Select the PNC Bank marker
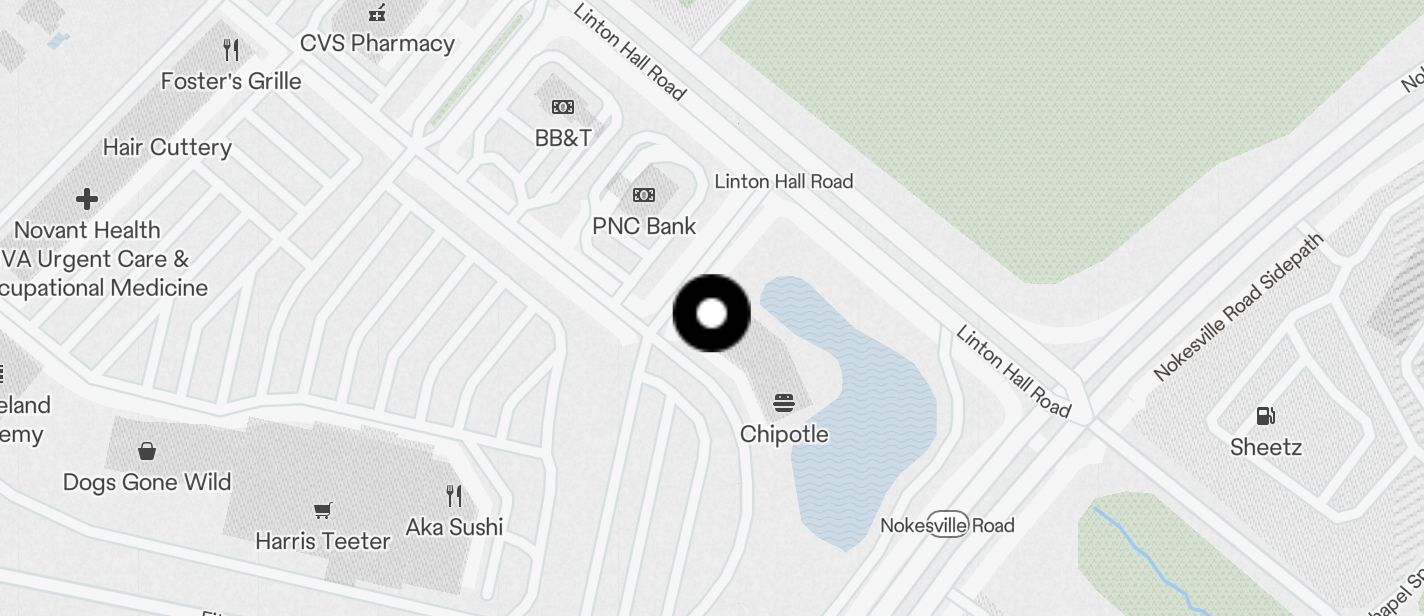The image size is (1424, 616). tap(644, 195)
